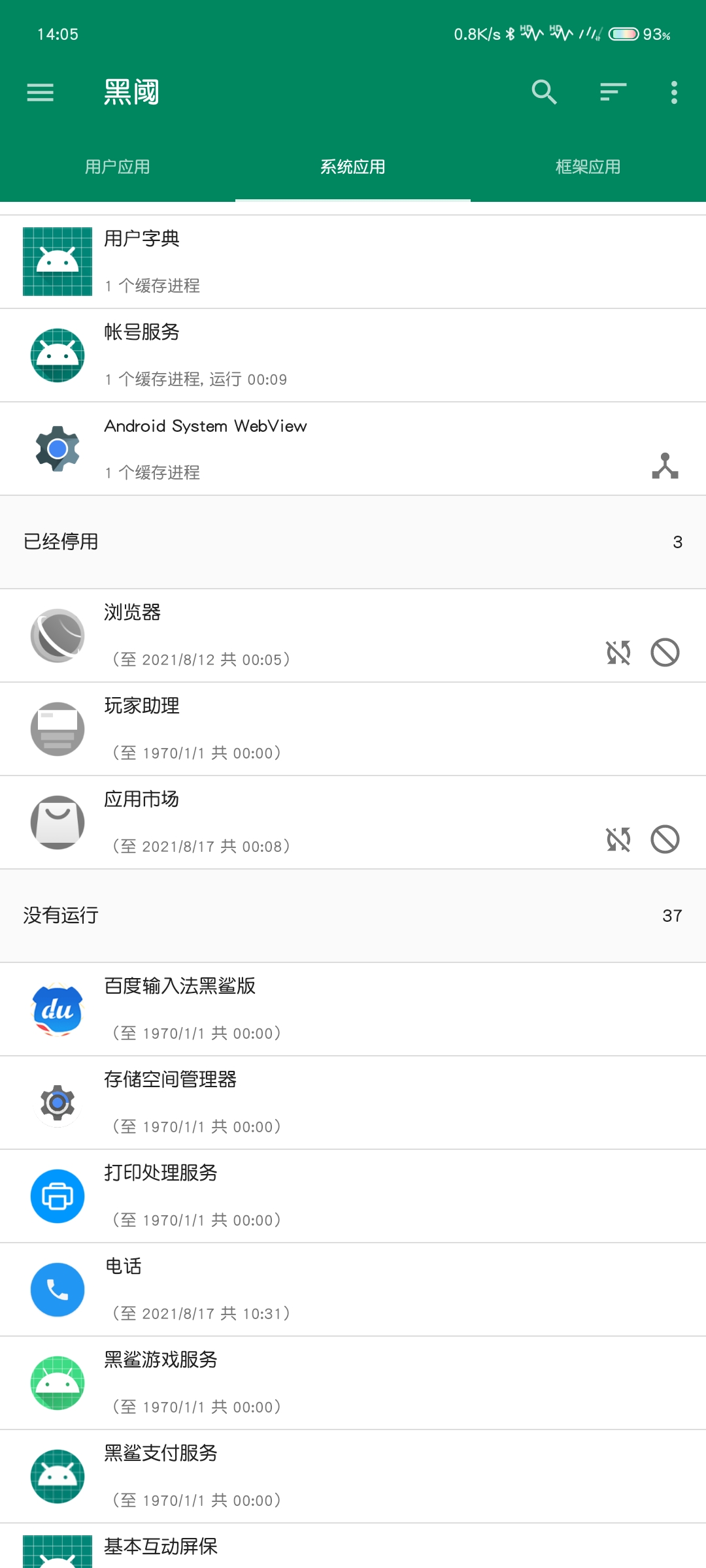
Task: Select the 帐号服务 app row
Action: (x=353, y=355)
